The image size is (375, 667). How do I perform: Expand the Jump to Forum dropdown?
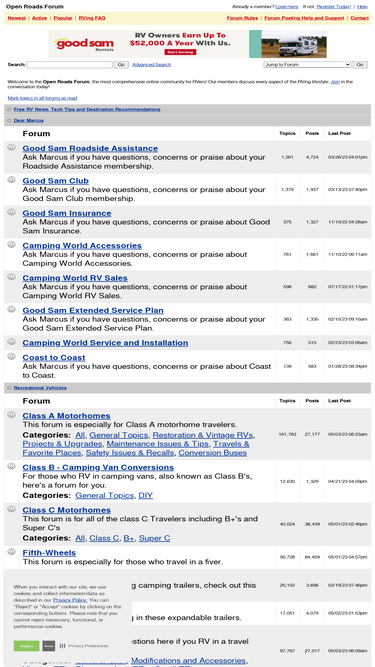click(307, 65)
